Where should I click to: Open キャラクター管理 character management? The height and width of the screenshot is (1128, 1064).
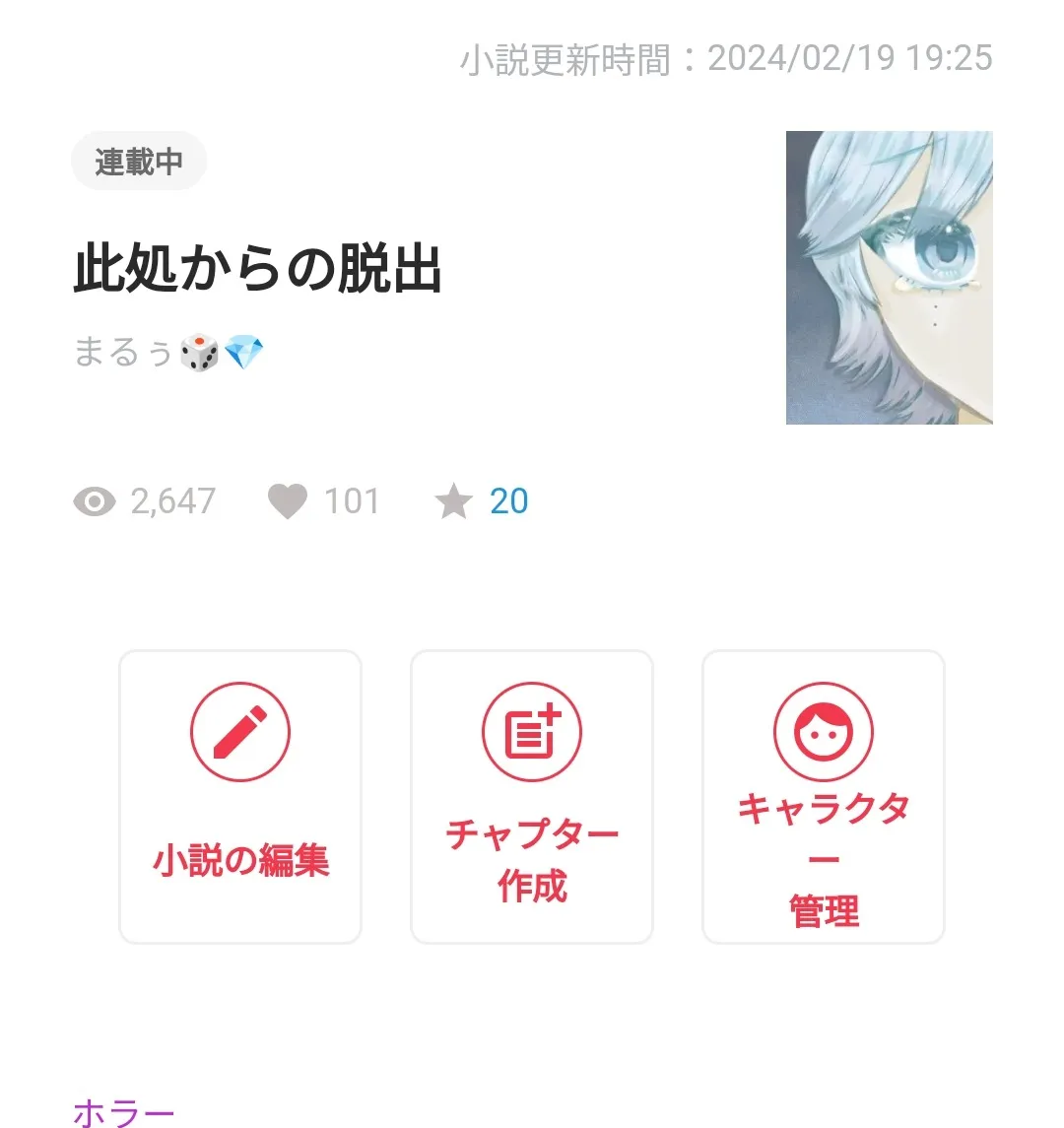click(x=824, y=796)
